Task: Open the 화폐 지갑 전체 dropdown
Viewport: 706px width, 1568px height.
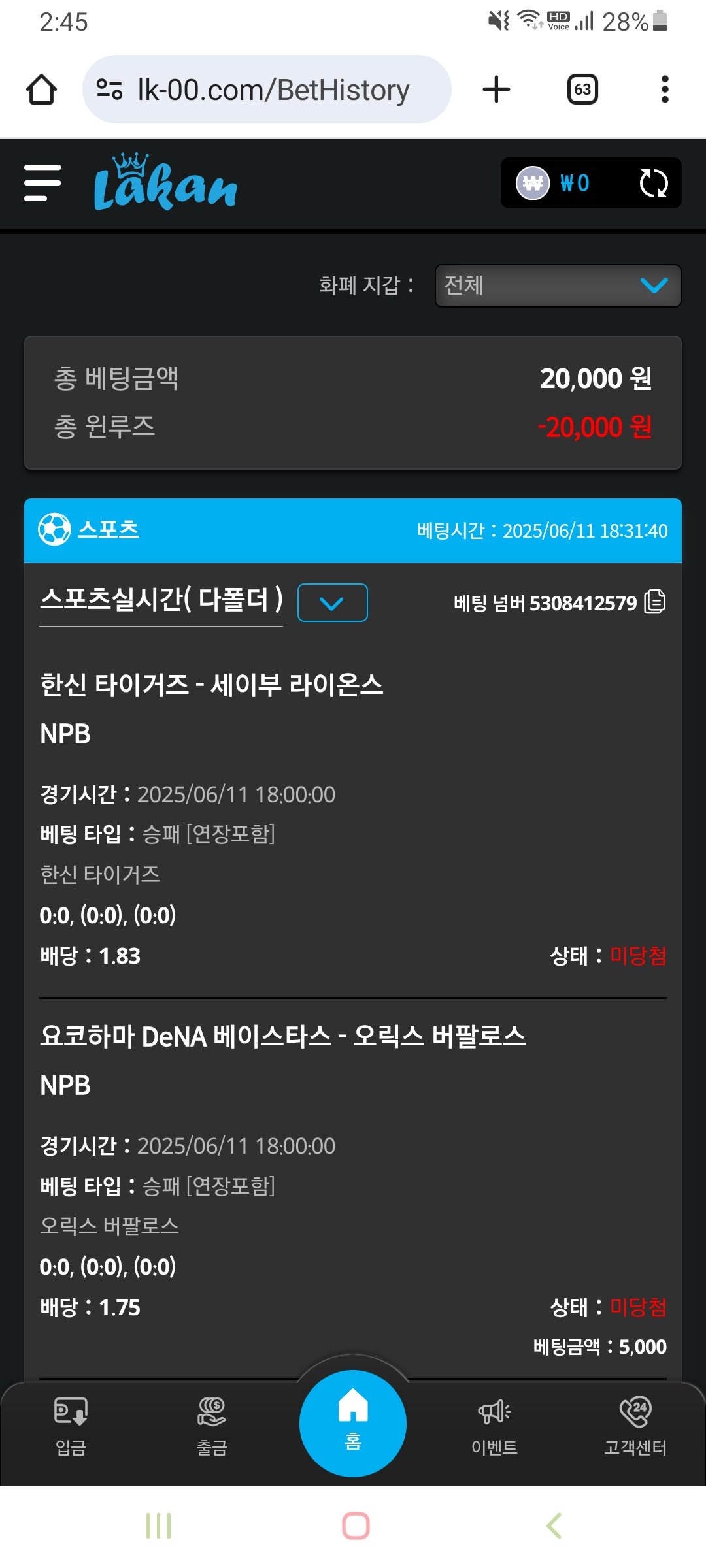Action: (x=558, y=286)
